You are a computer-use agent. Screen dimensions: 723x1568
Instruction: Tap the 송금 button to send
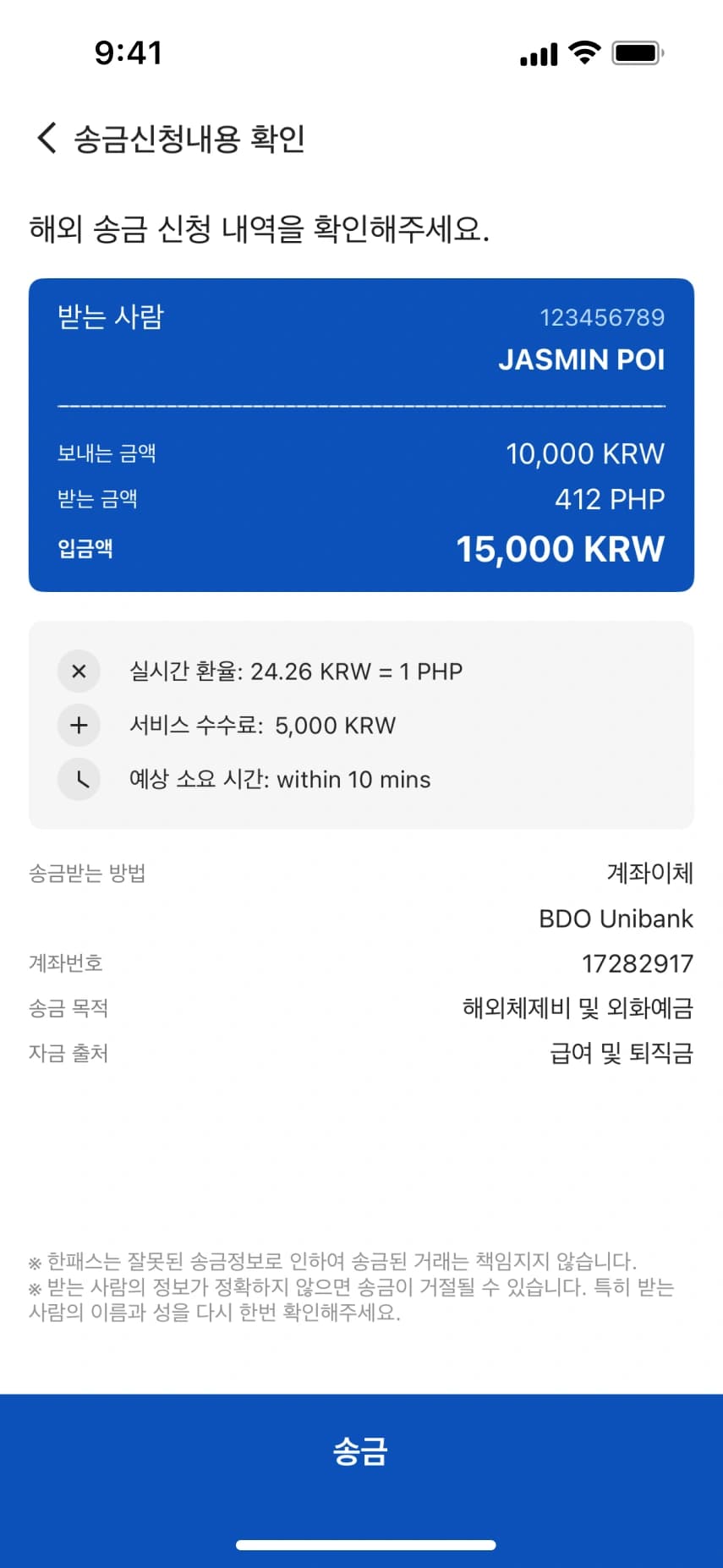tap(361, 1451)
